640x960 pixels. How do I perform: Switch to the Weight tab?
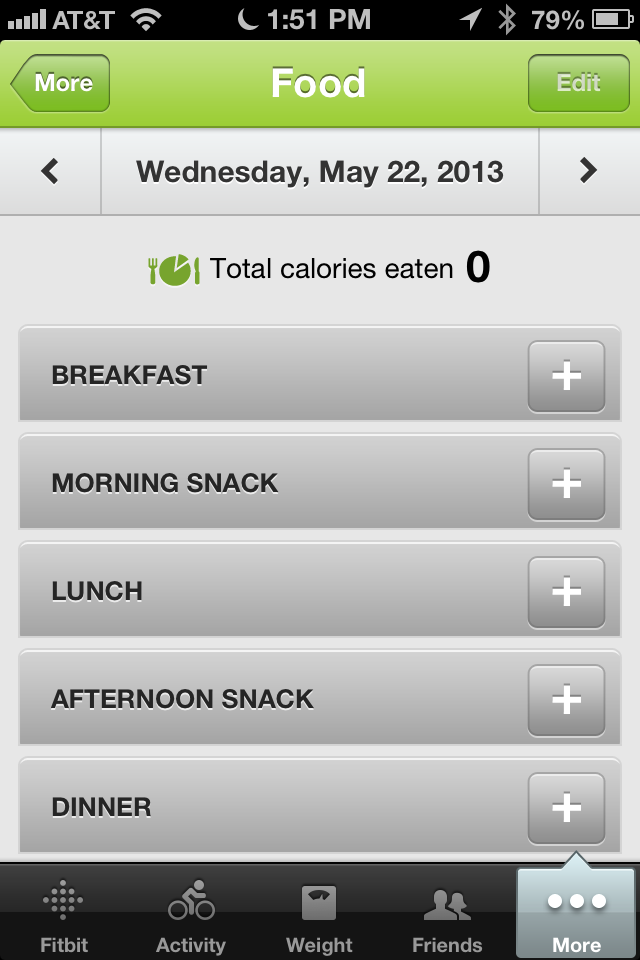tap(319, 914)
